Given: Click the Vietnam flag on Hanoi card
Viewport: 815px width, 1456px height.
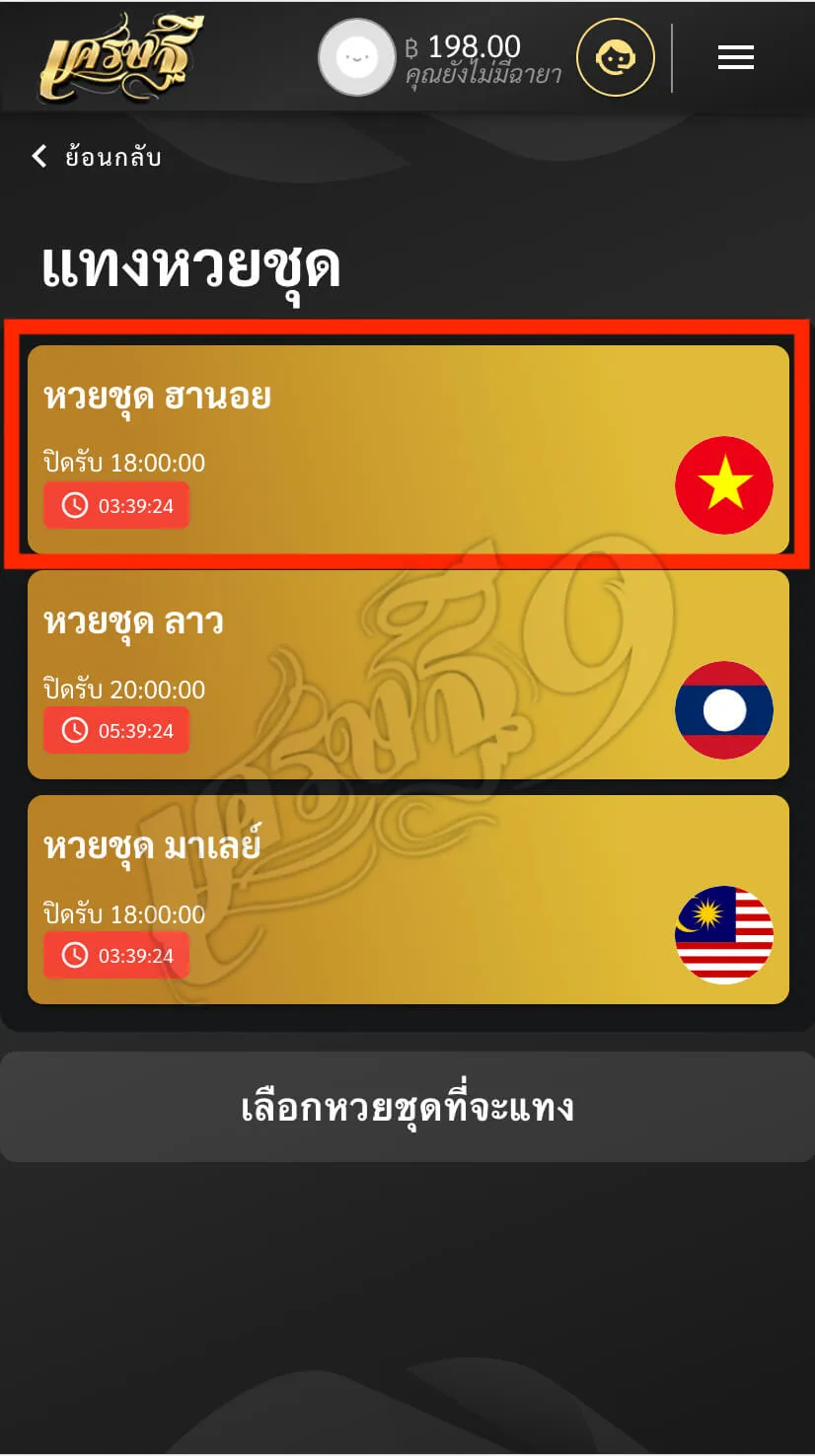Looking at the screenshot, I should click(x=724, y=485).
